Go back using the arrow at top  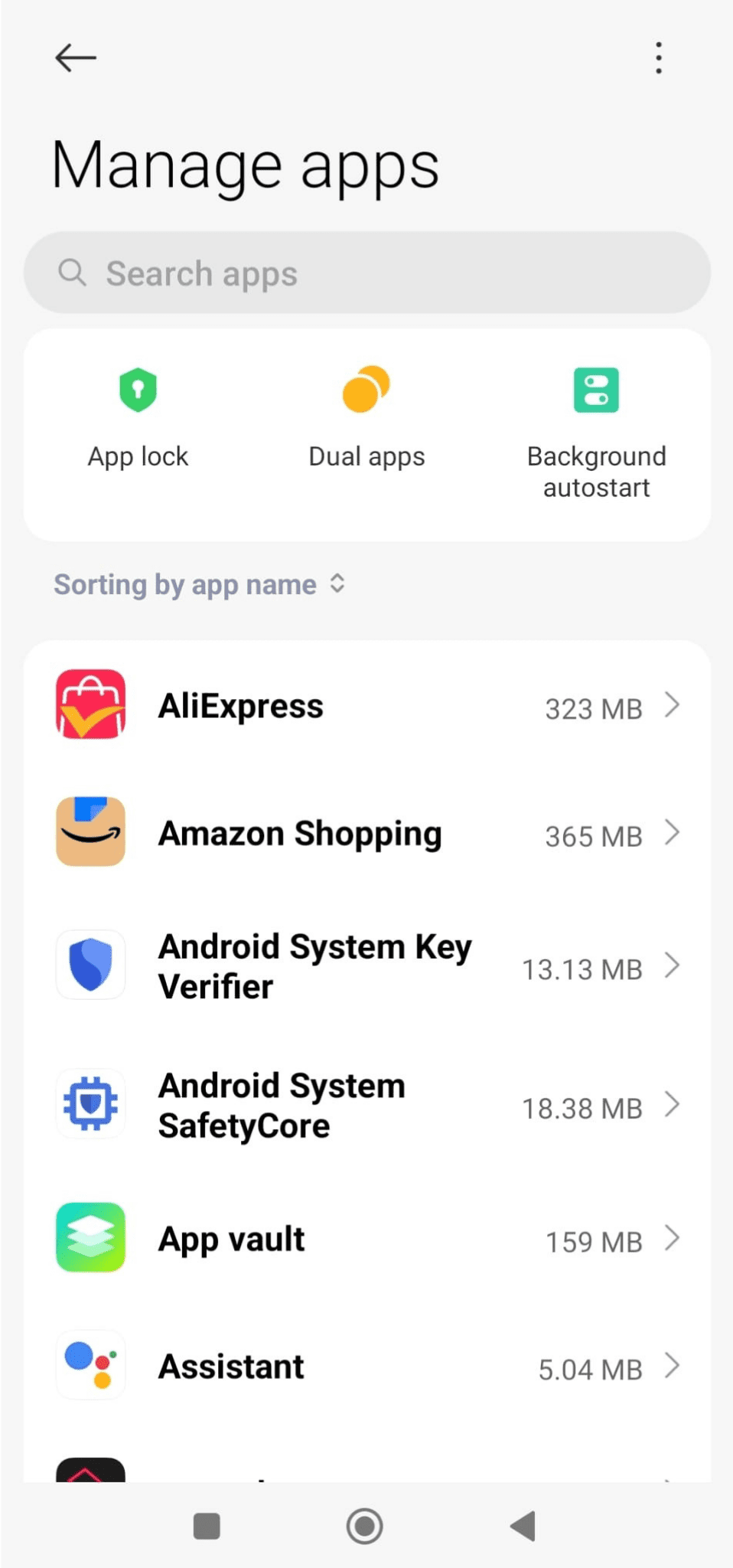(x=76, y=57)
